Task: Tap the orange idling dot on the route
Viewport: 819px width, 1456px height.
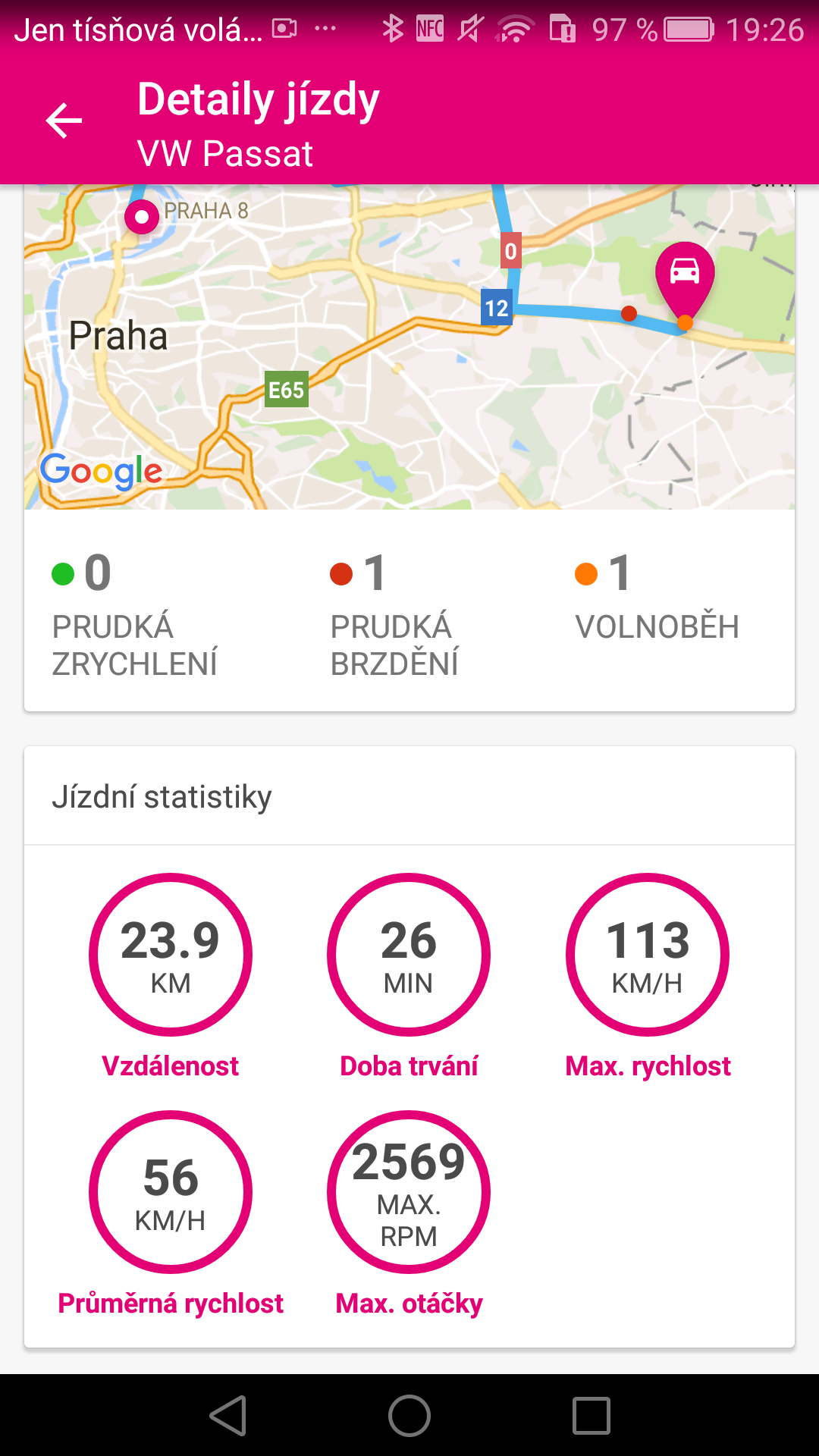Action: [x=685, y=324]
